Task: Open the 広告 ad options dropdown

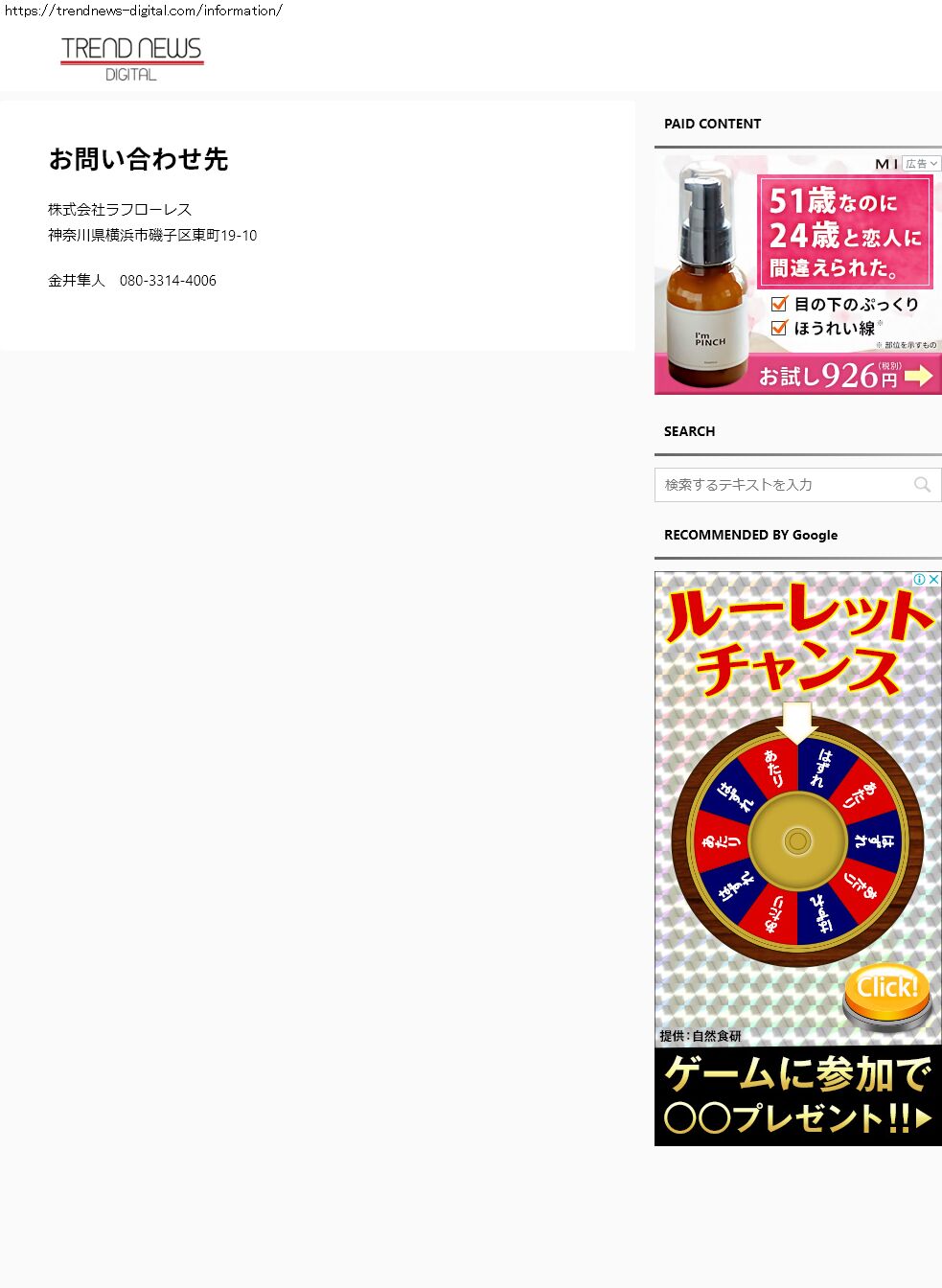Action: coord(922,164)
